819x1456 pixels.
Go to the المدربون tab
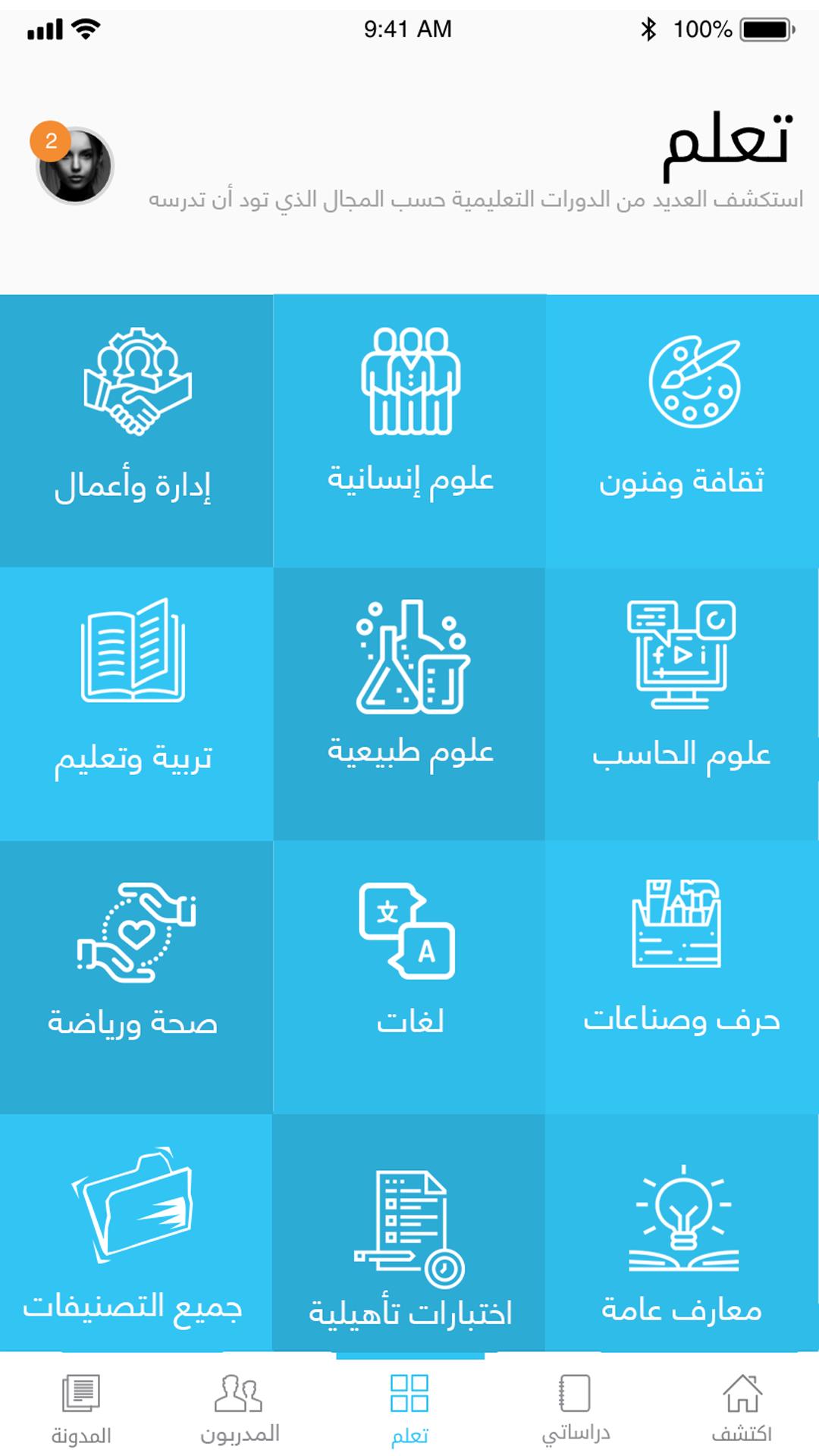[239, 1407]
